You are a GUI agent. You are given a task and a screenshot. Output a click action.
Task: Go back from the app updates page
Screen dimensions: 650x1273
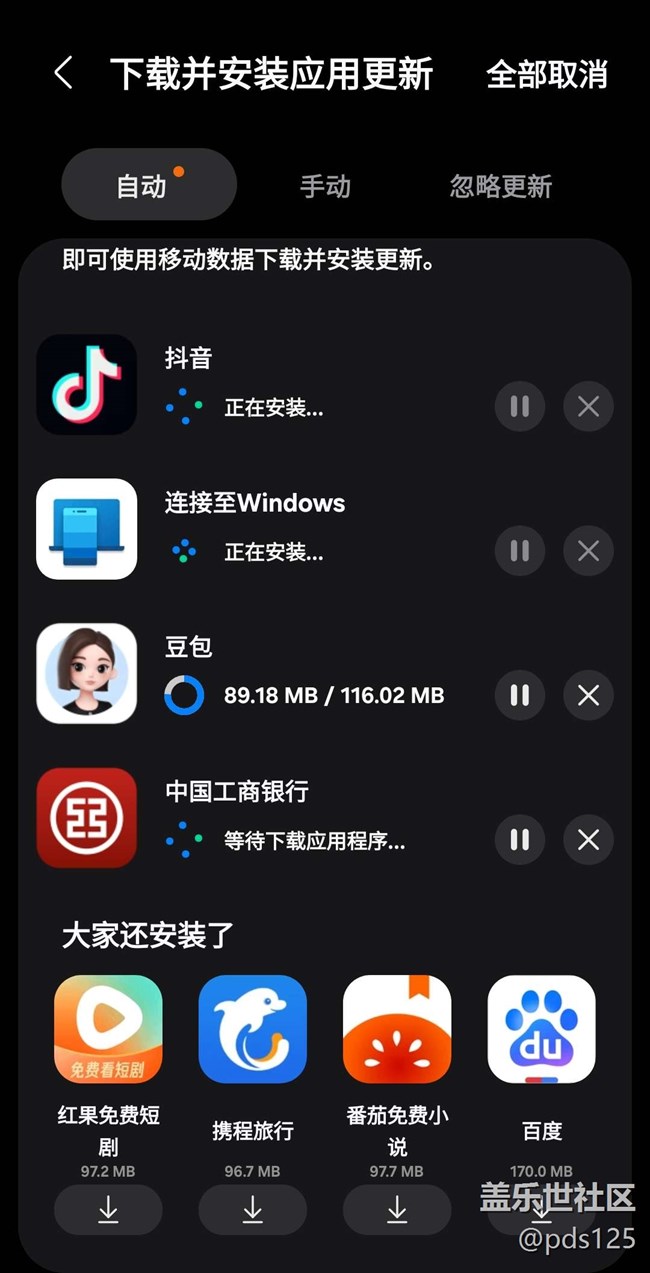click(x=64, y=74)
